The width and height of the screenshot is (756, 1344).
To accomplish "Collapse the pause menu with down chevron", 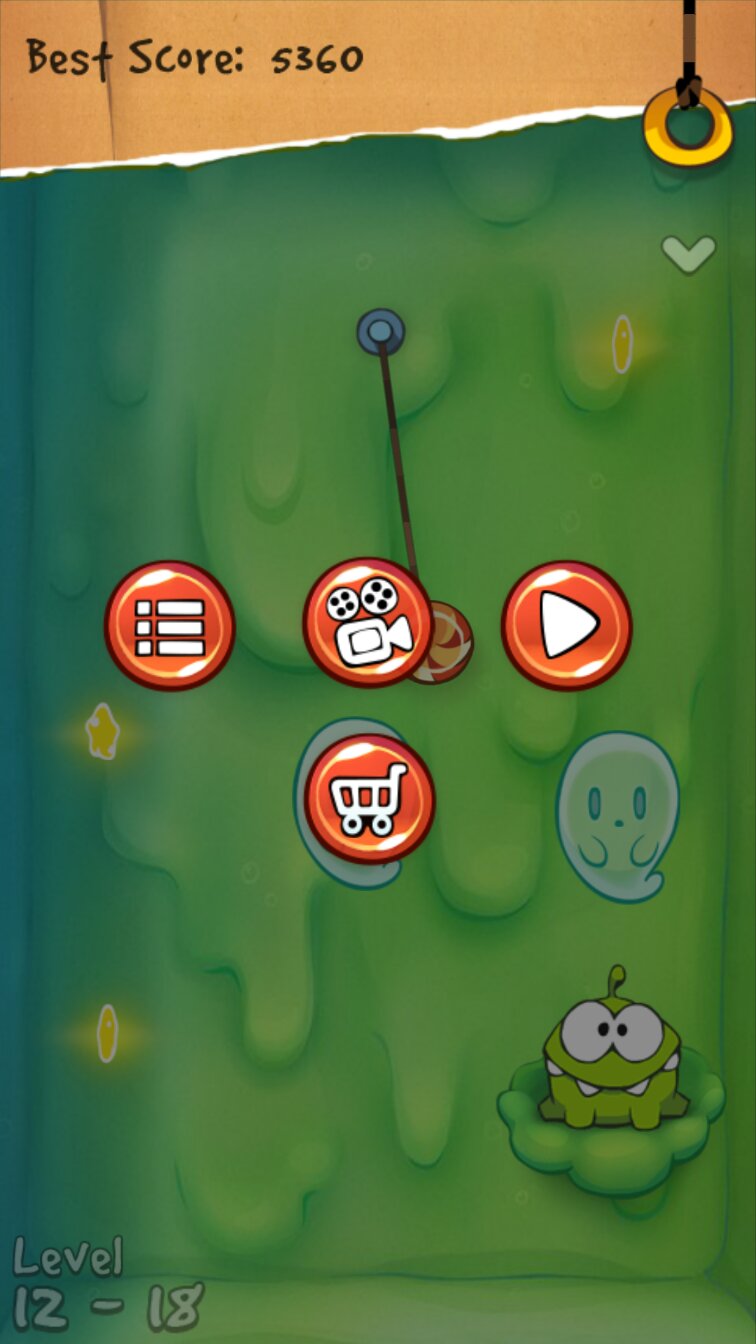I will [x=688, y=252].
